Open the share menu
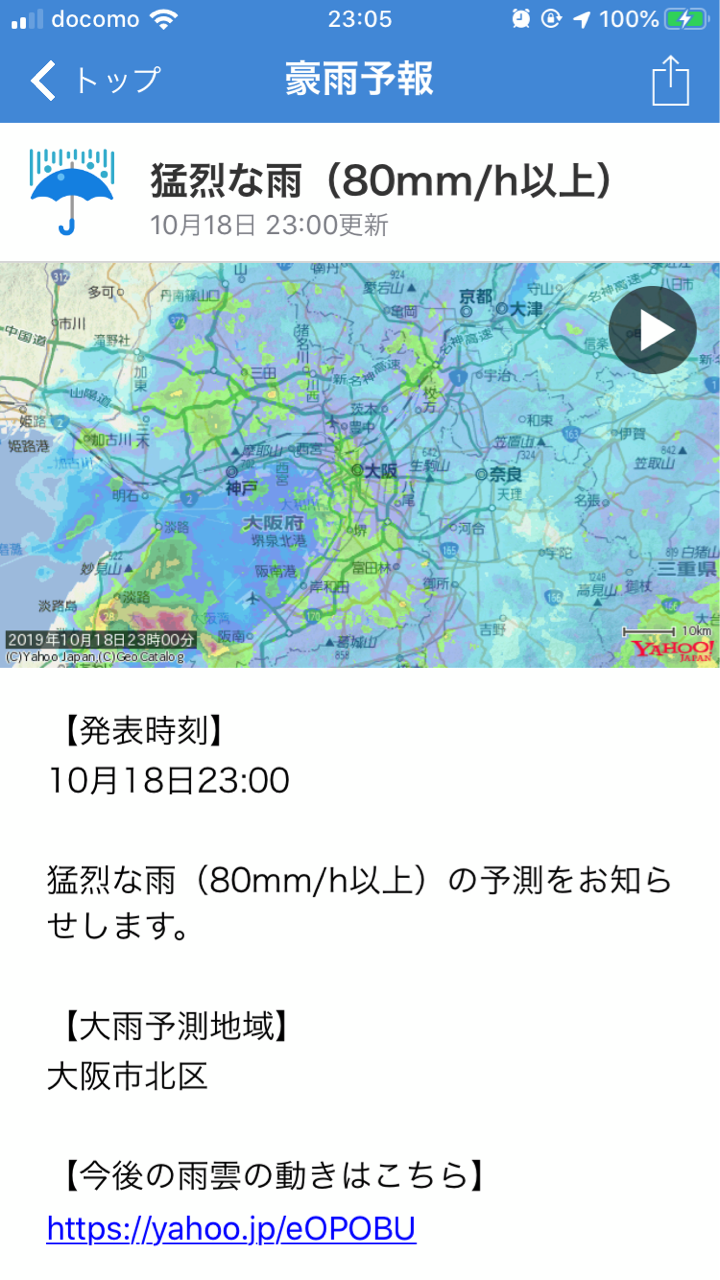Screen dimensions: 720x1280 coord(670,80)
